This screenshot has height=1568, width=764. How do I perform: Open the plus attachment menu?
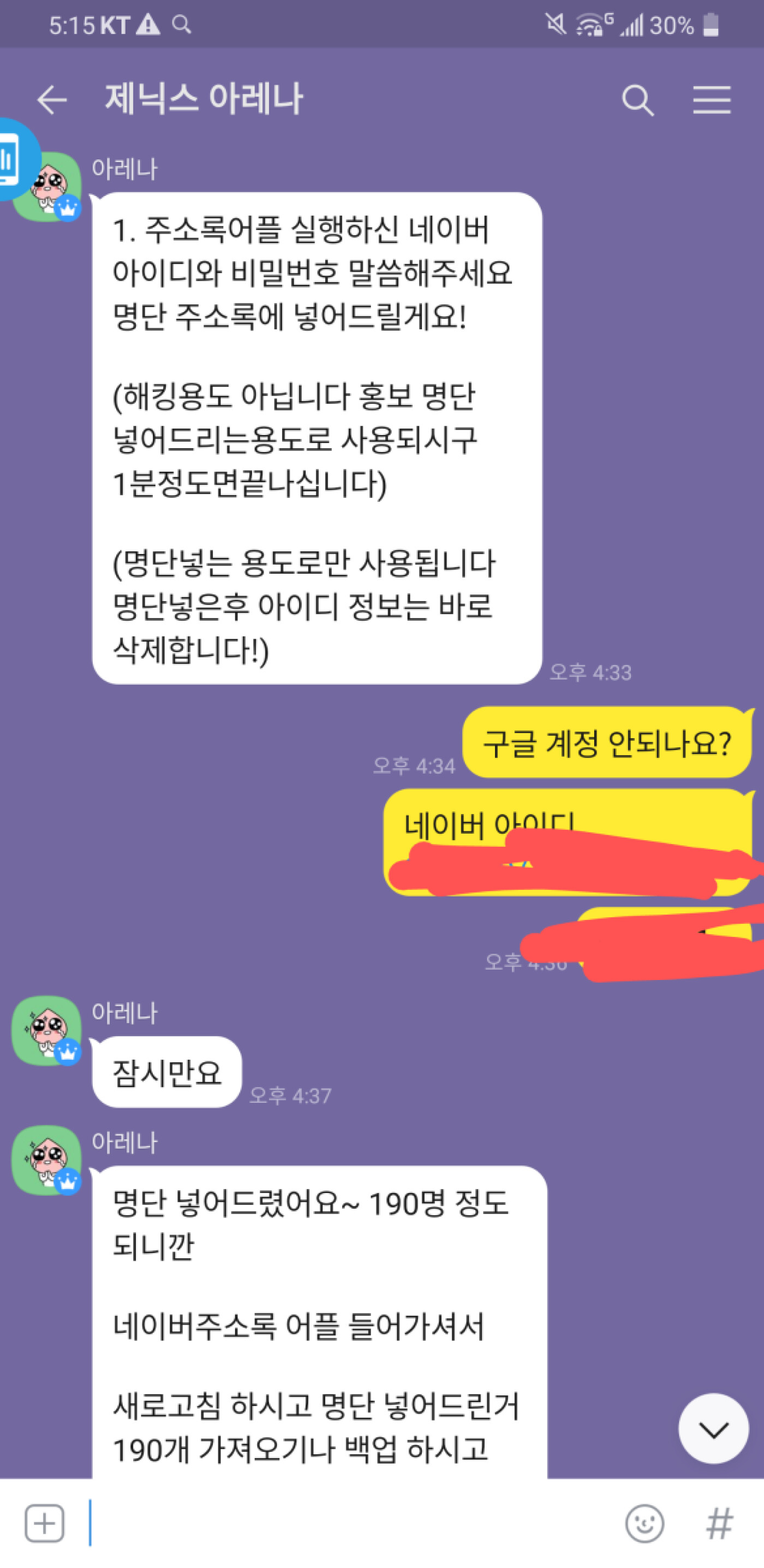pos(44,1524)
